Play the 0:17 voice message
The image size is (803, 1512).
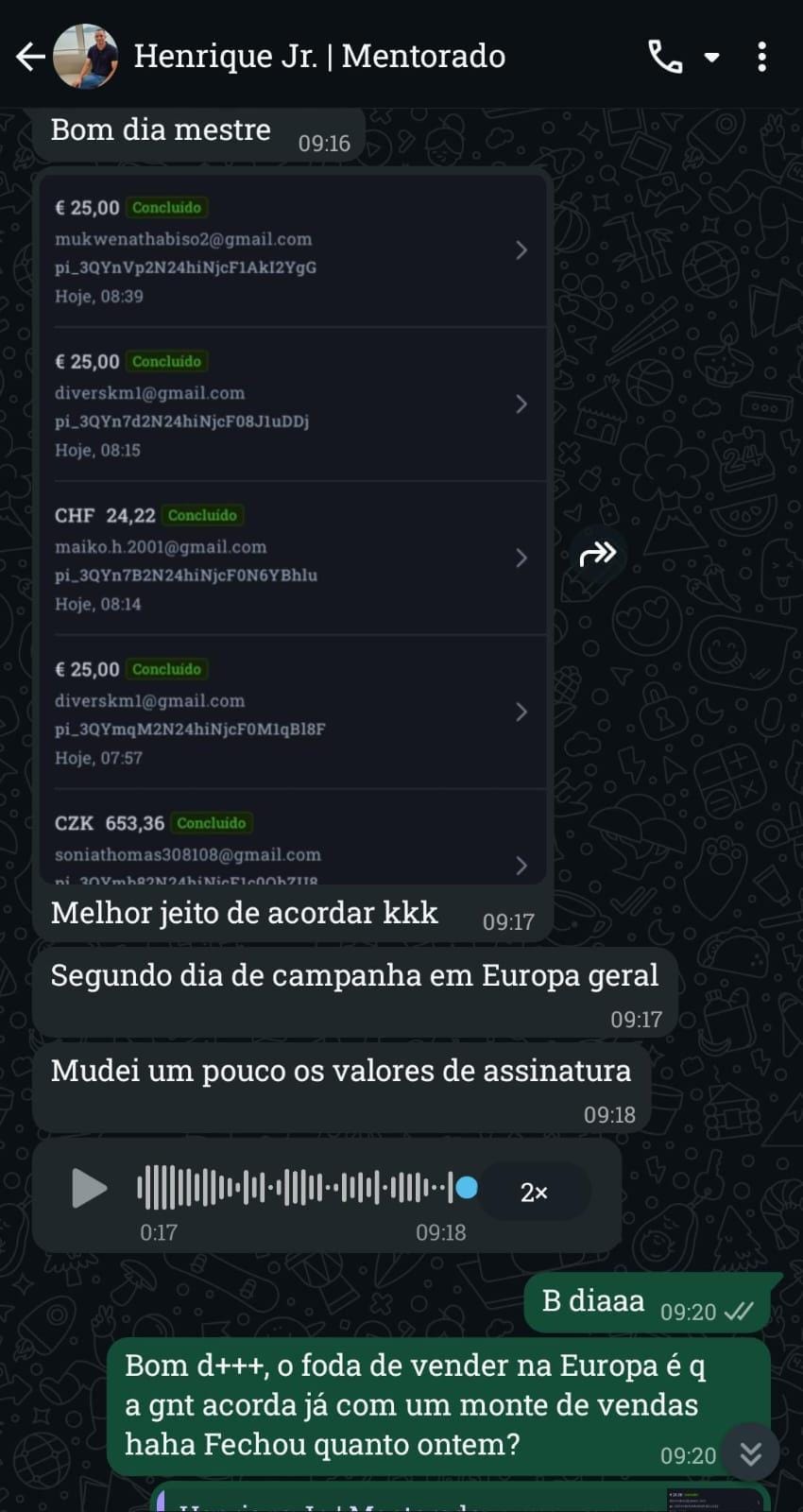[x=89, y=1190]
